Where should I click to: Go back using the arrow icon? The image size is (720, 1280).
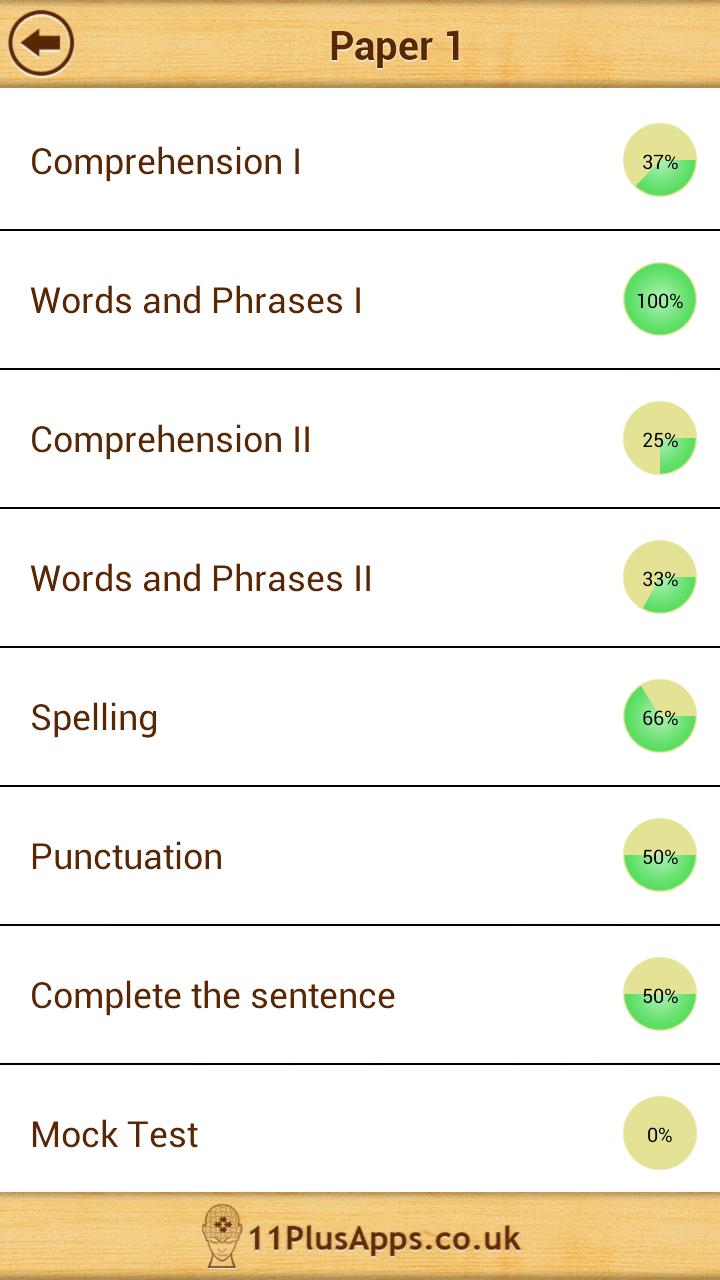[41, 44]
